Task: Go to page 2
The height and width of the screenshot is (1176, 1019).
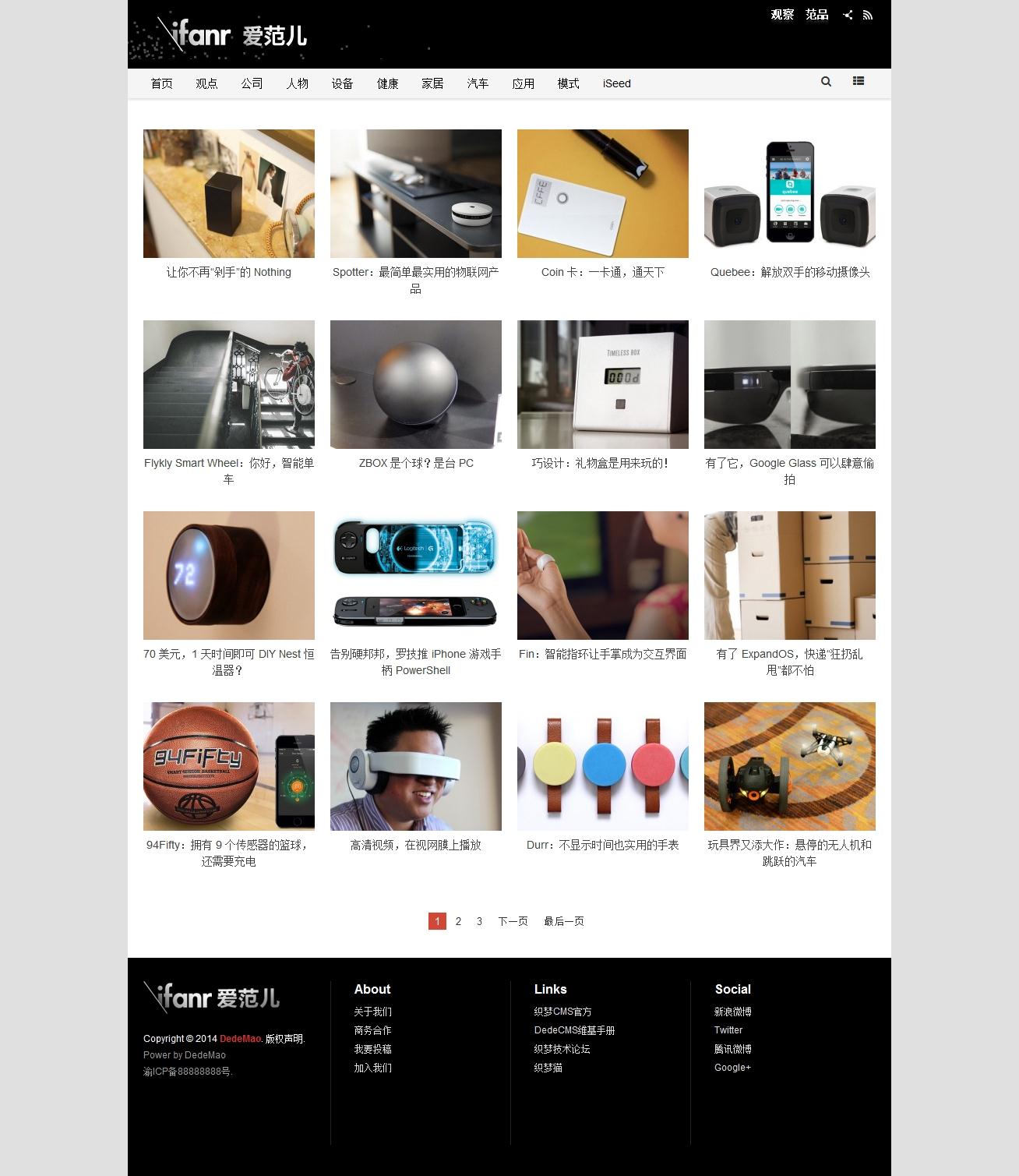Action: pyautogui.click(x=458, y=921)
